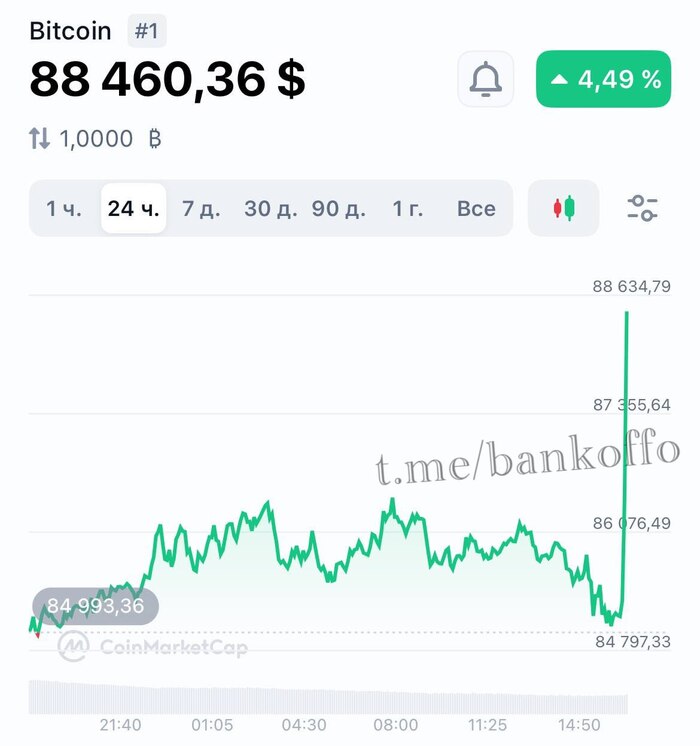Choose the 90 д. chart period
This screenshot has width=700, height=746.
click(x=339, y=208)
